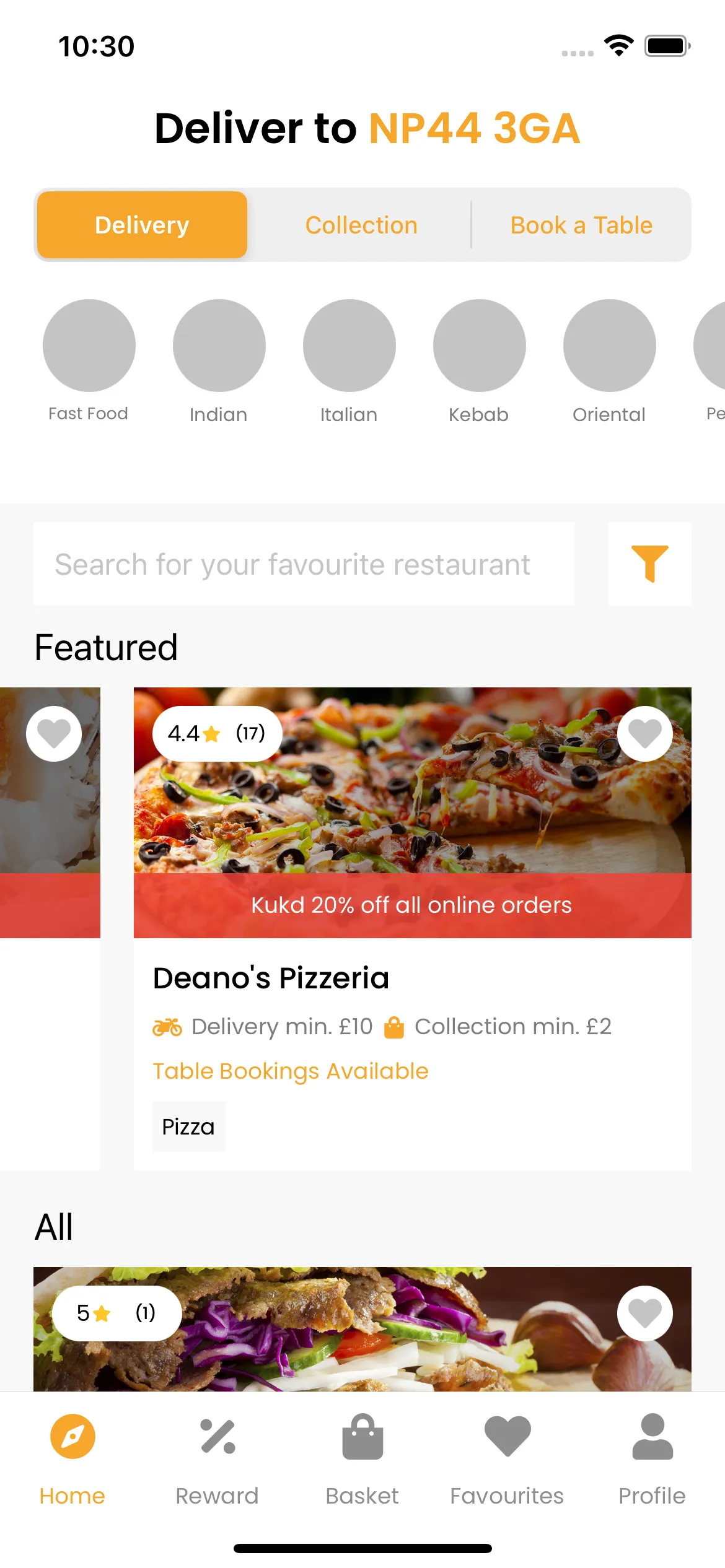Open Deano's Pizzeria restaurant name link
Viewport: 725px width, 1568px height.
[x=271, y=978]
